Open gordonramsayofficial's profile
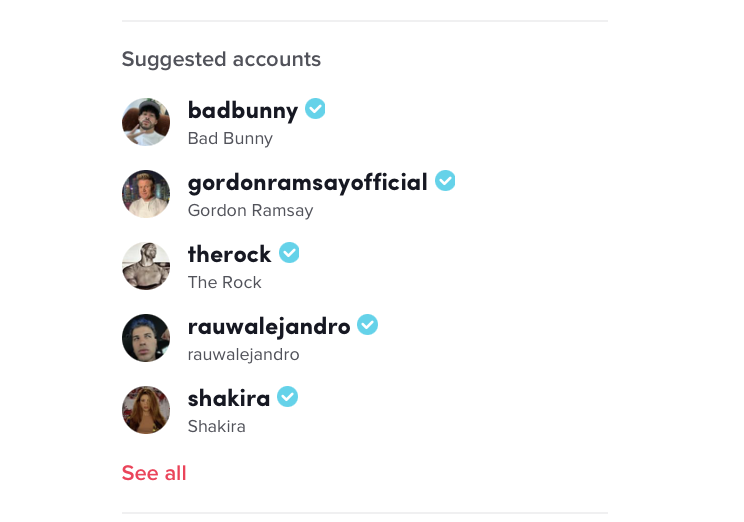The image size is (744, 522). pos(307,183)
